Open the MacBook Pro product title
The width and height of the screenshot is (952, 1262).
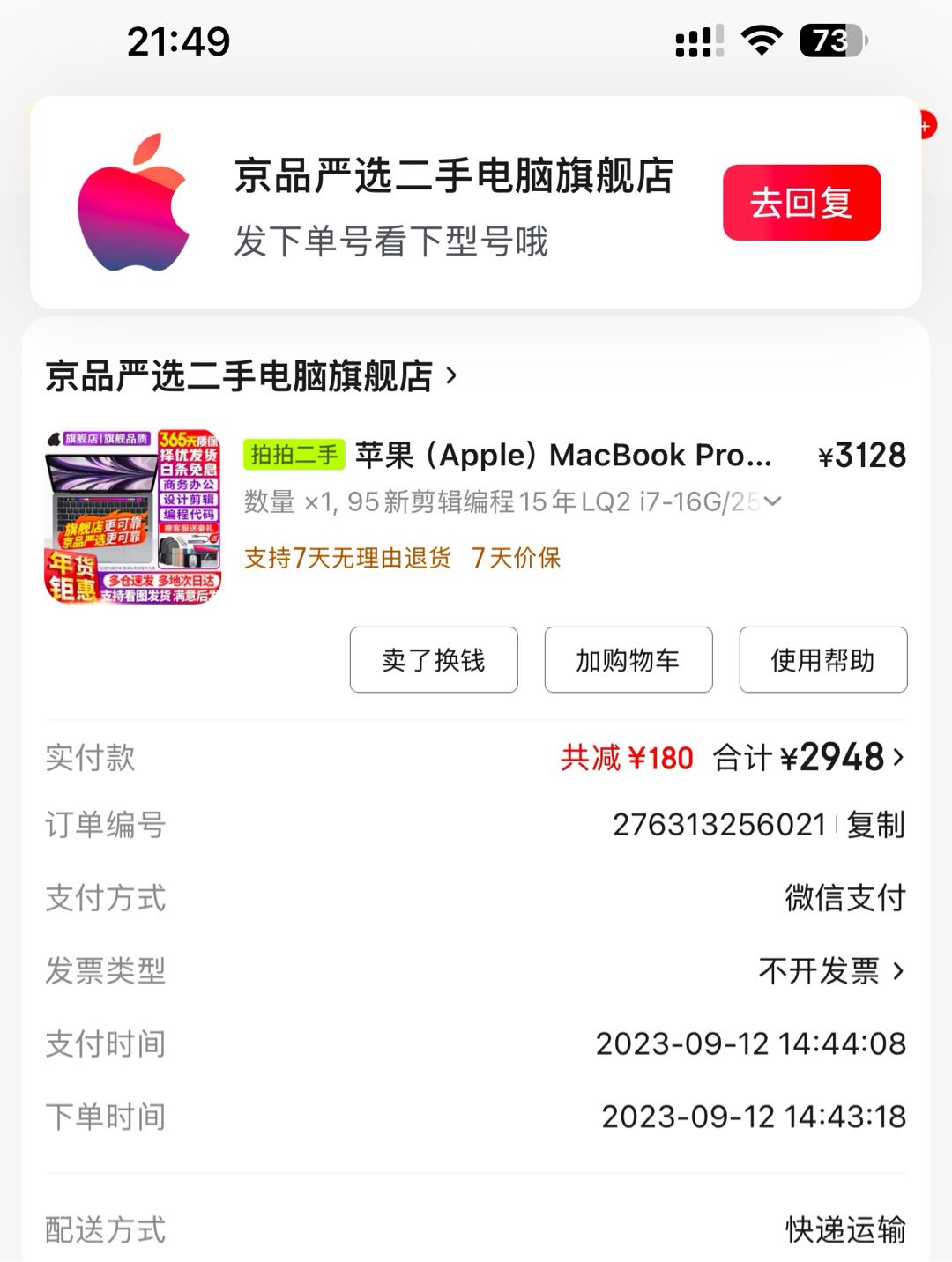click(563, 456)
